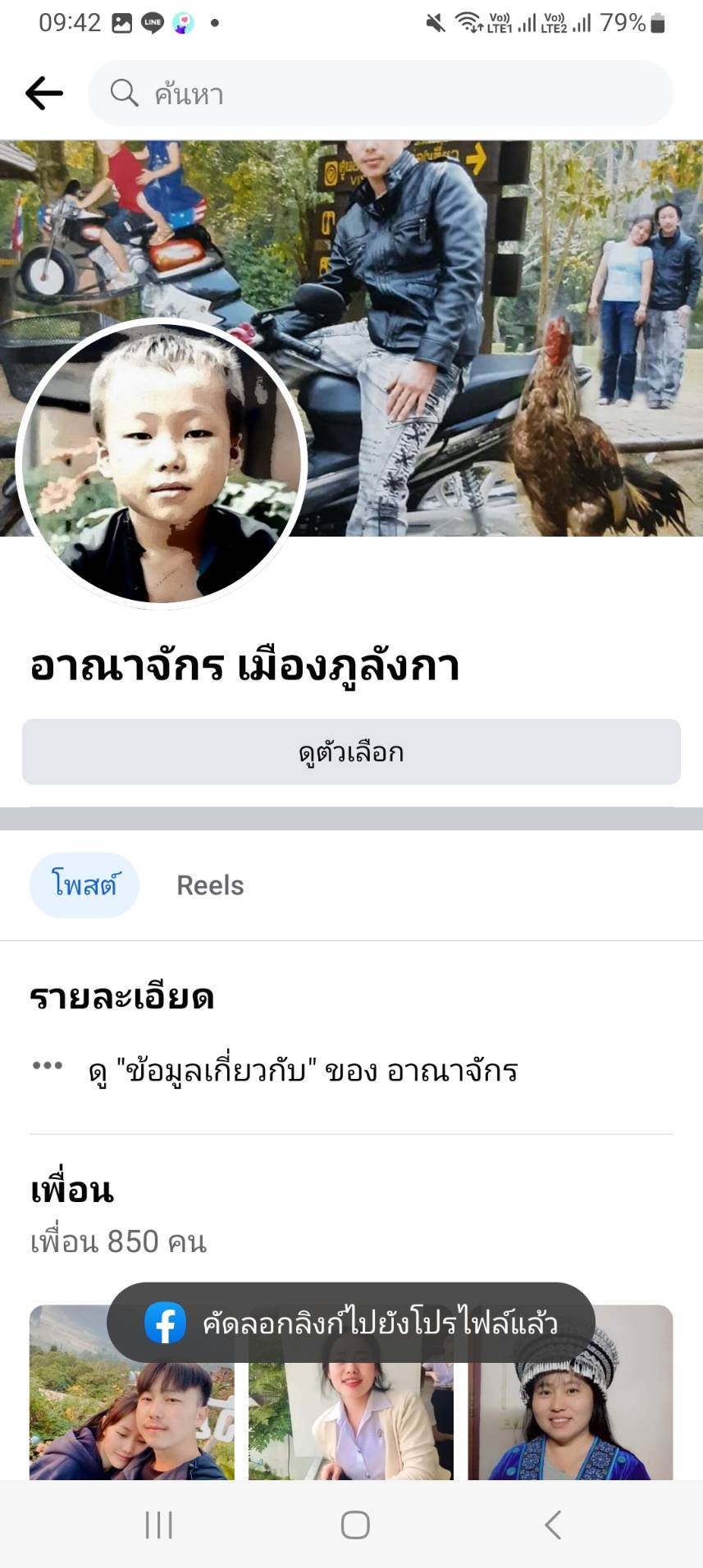Tap the system home button
This screenshot has height=1568, width=703.
[355, 1525]
